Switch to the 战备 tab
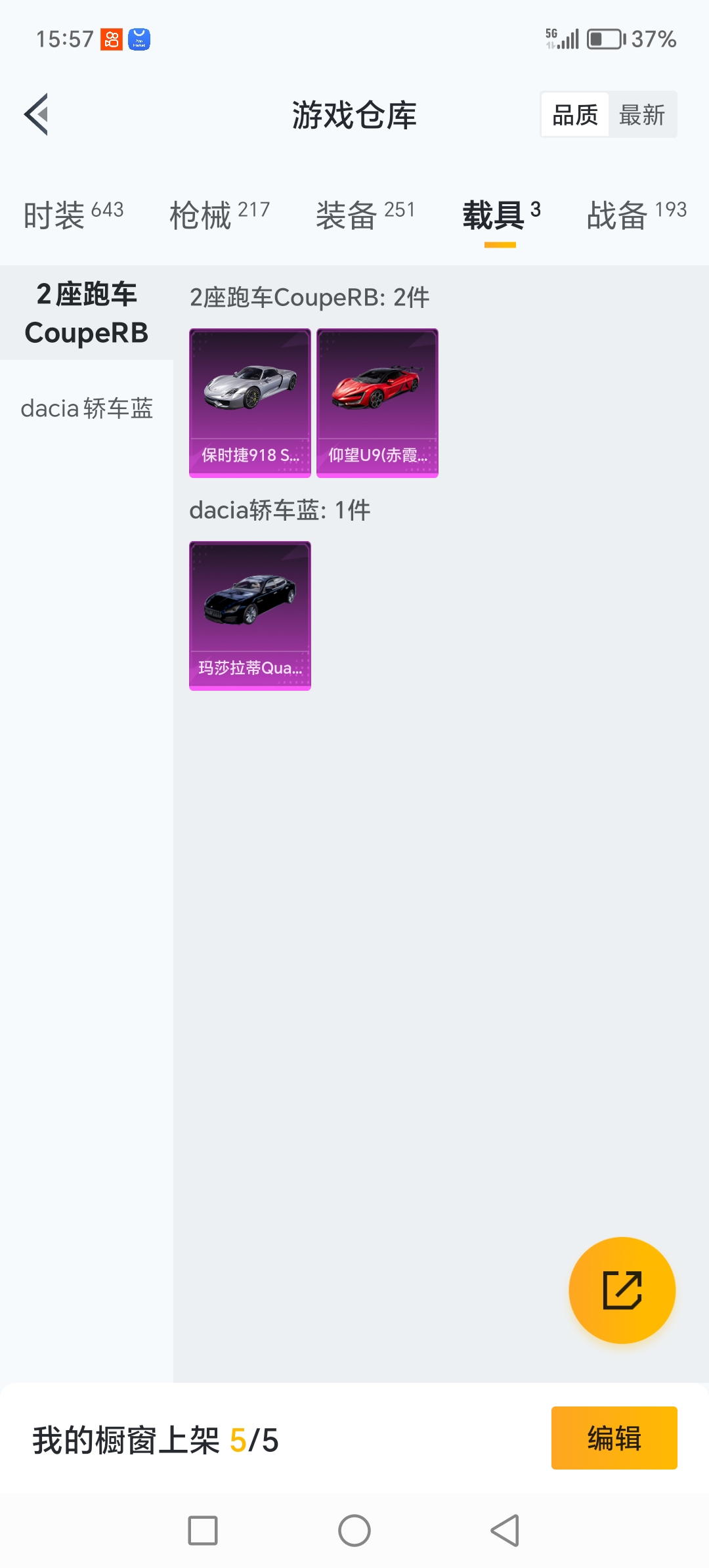Image resolution: width=709 pixels, height=1568 pixels. pos(636,215)
